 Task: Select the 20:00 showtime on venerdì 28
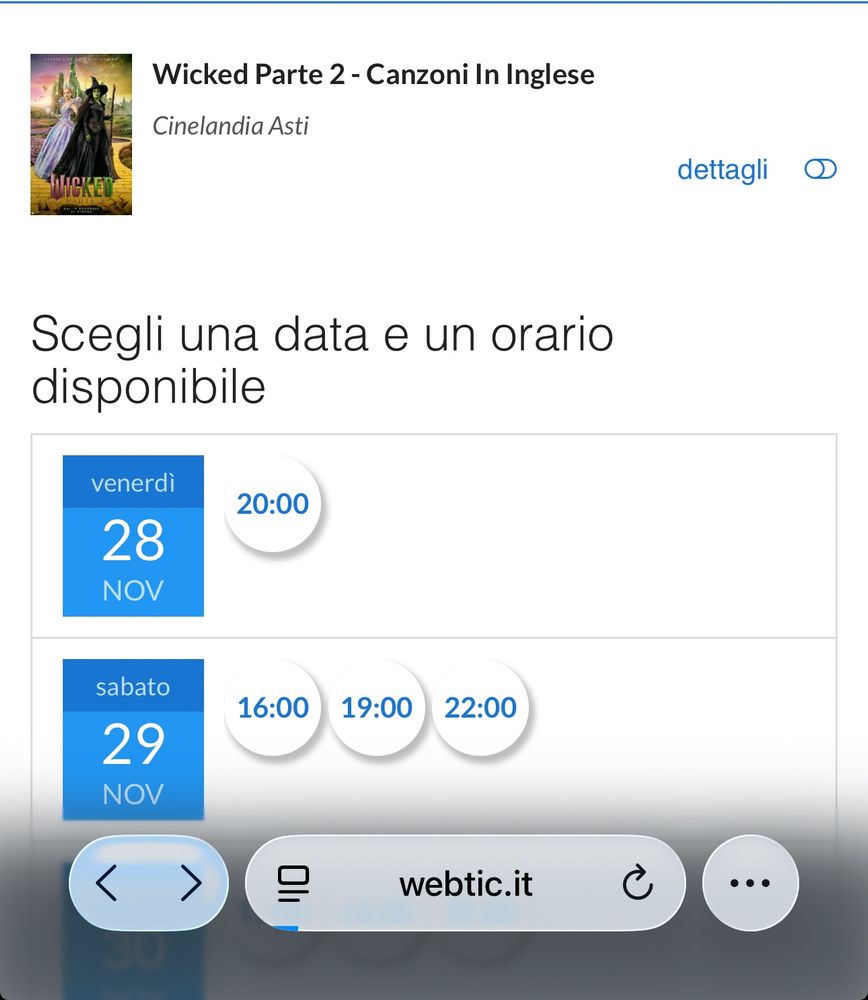(273, 503)
